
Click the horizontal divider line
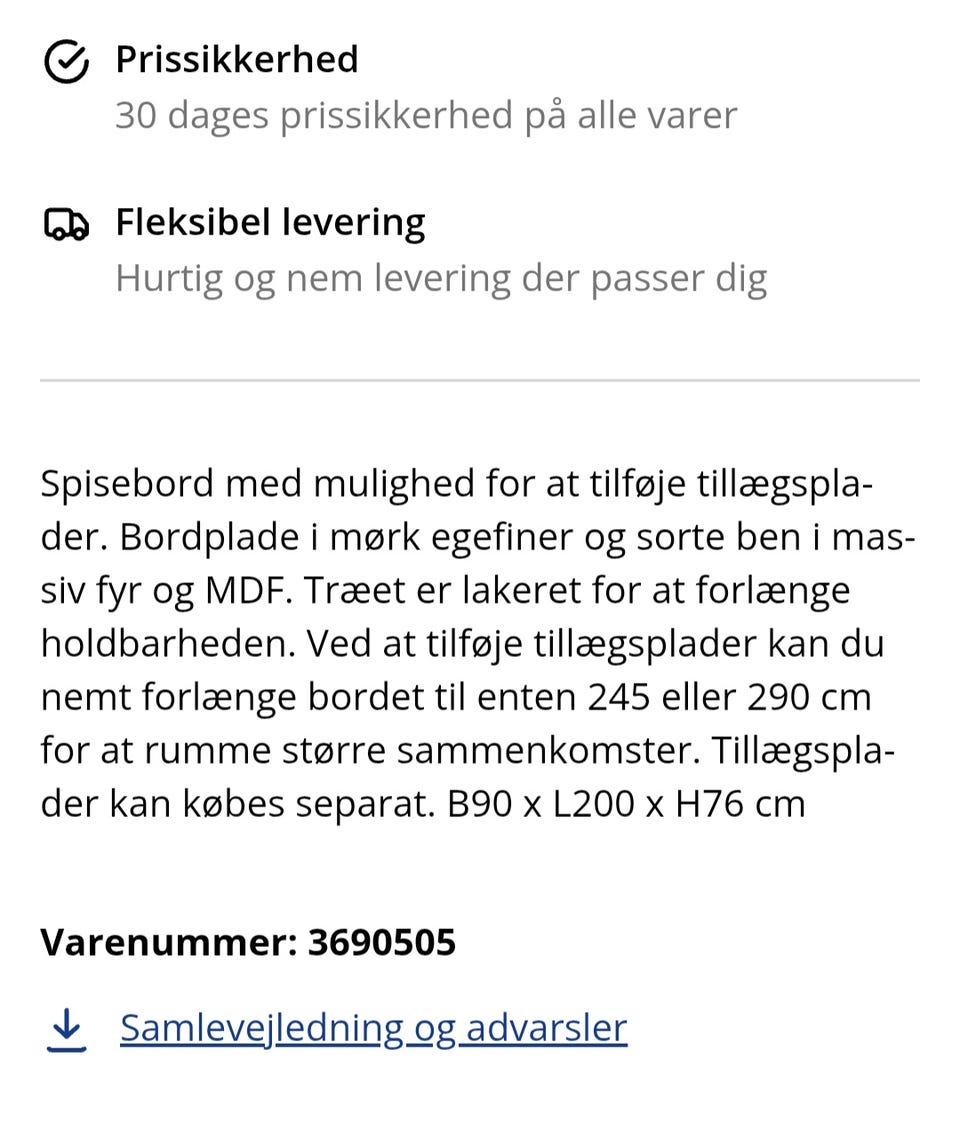pyautogui.click(x=480, y=380)
